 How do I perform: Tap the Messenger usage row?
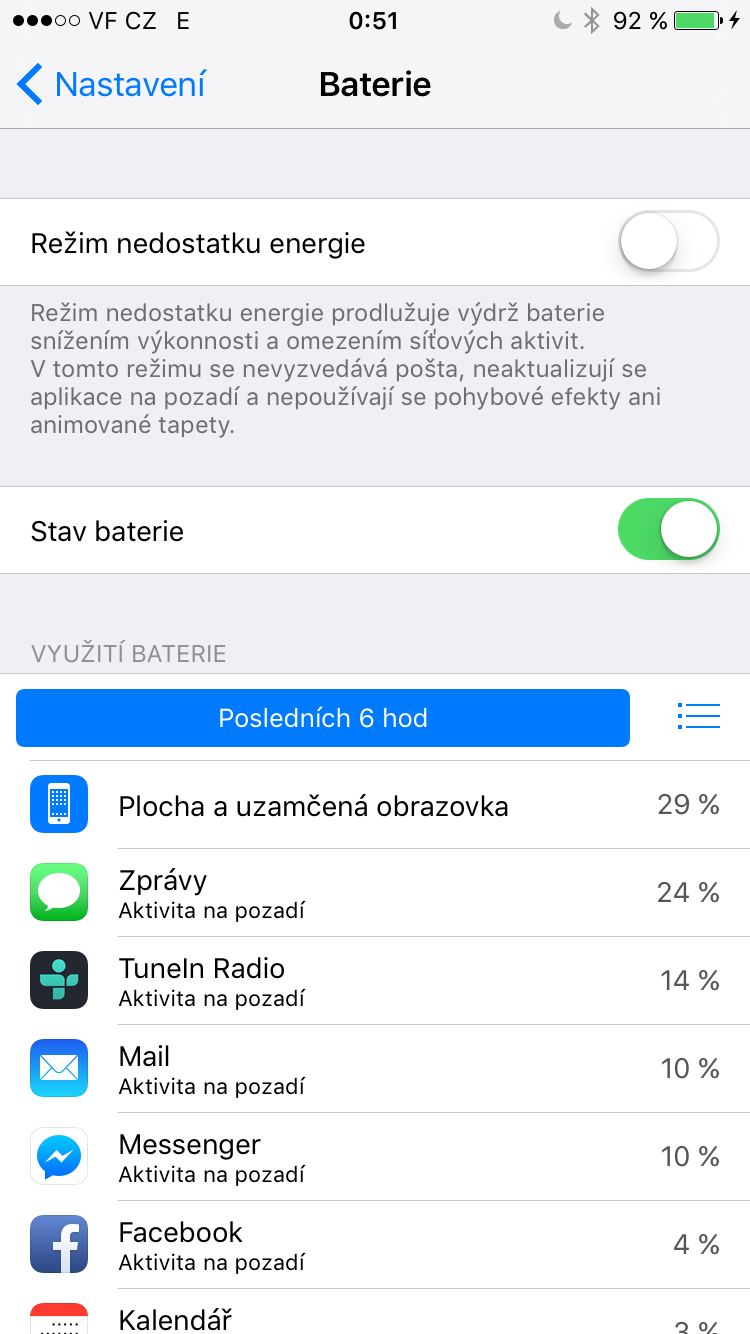click(375, 1157)
